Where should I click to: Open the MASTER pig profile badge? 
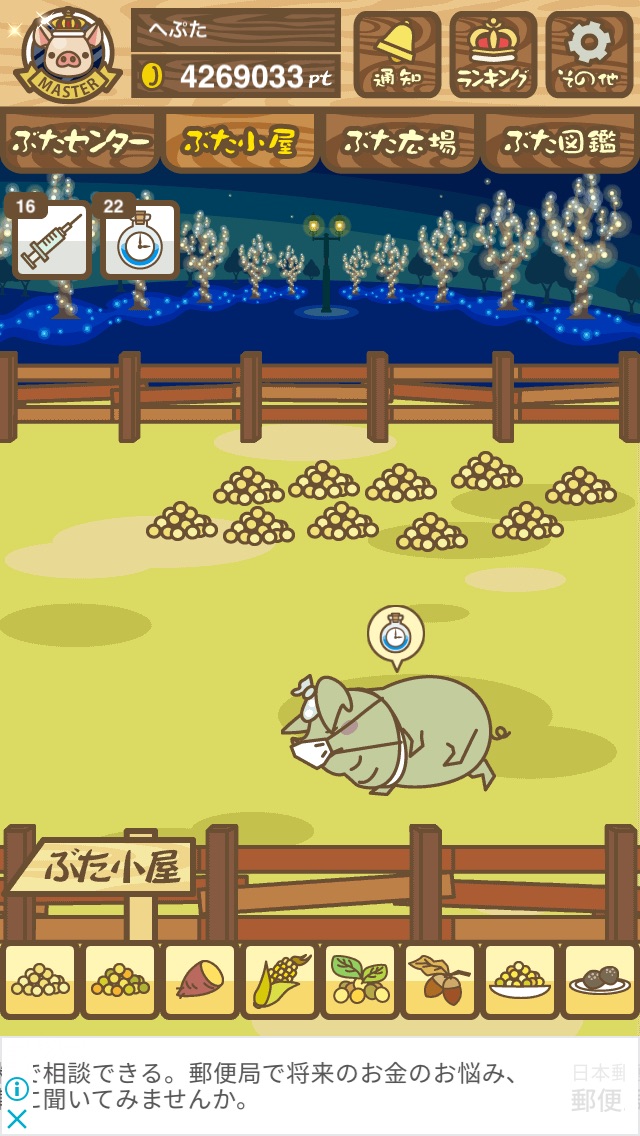tap(67, 54)
